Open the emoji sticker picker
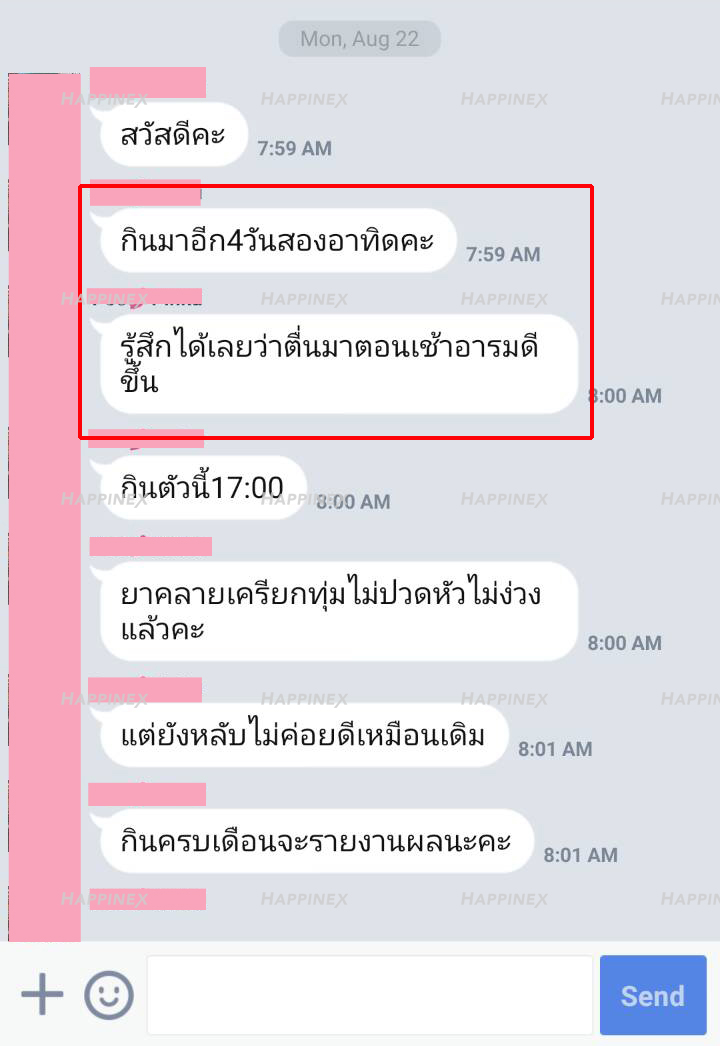The image size is (720, 1046). (108, 995)
